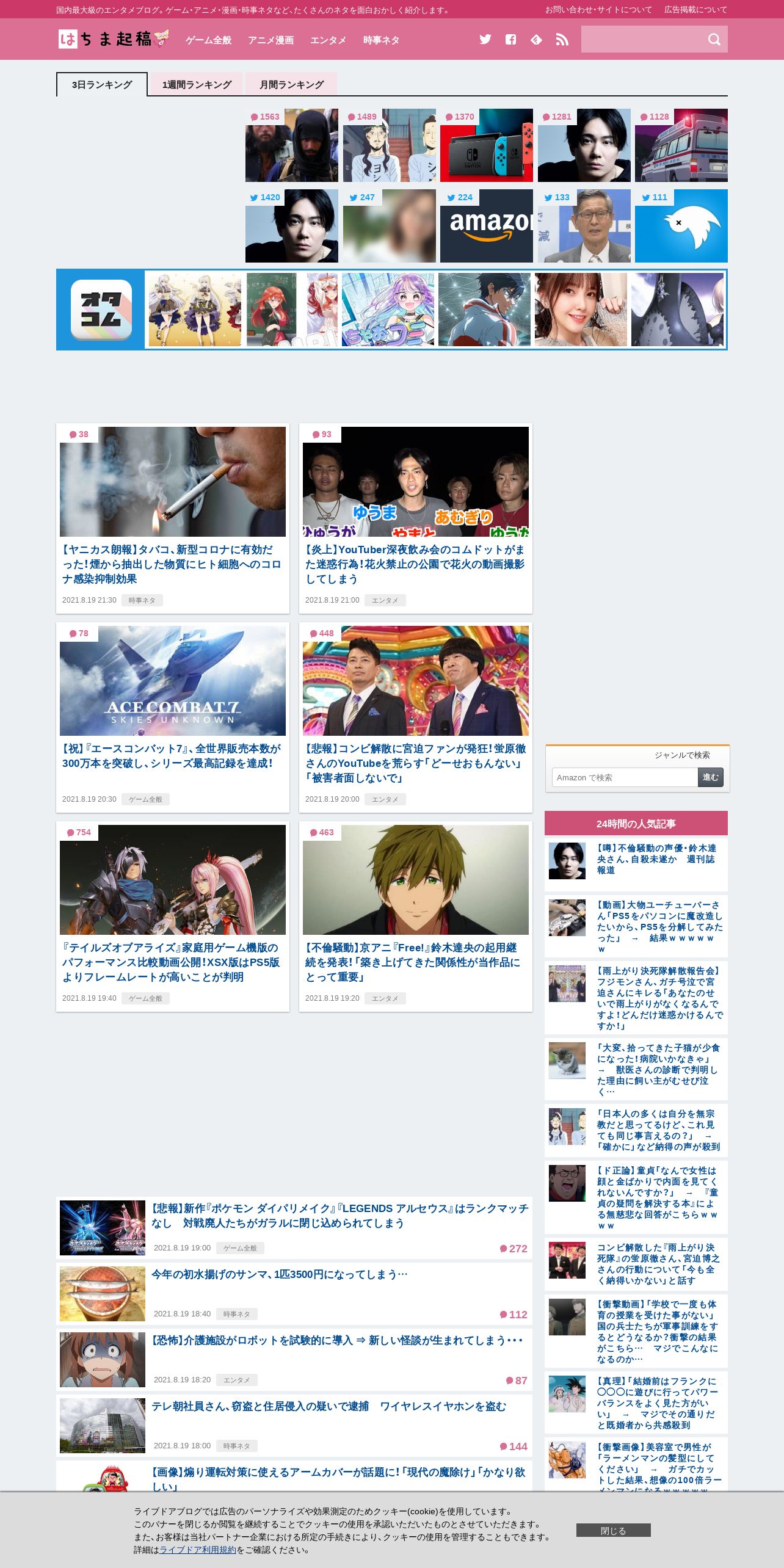
Task: Open the ゲーム全般 menu category
Action: (x=209, y=40)
